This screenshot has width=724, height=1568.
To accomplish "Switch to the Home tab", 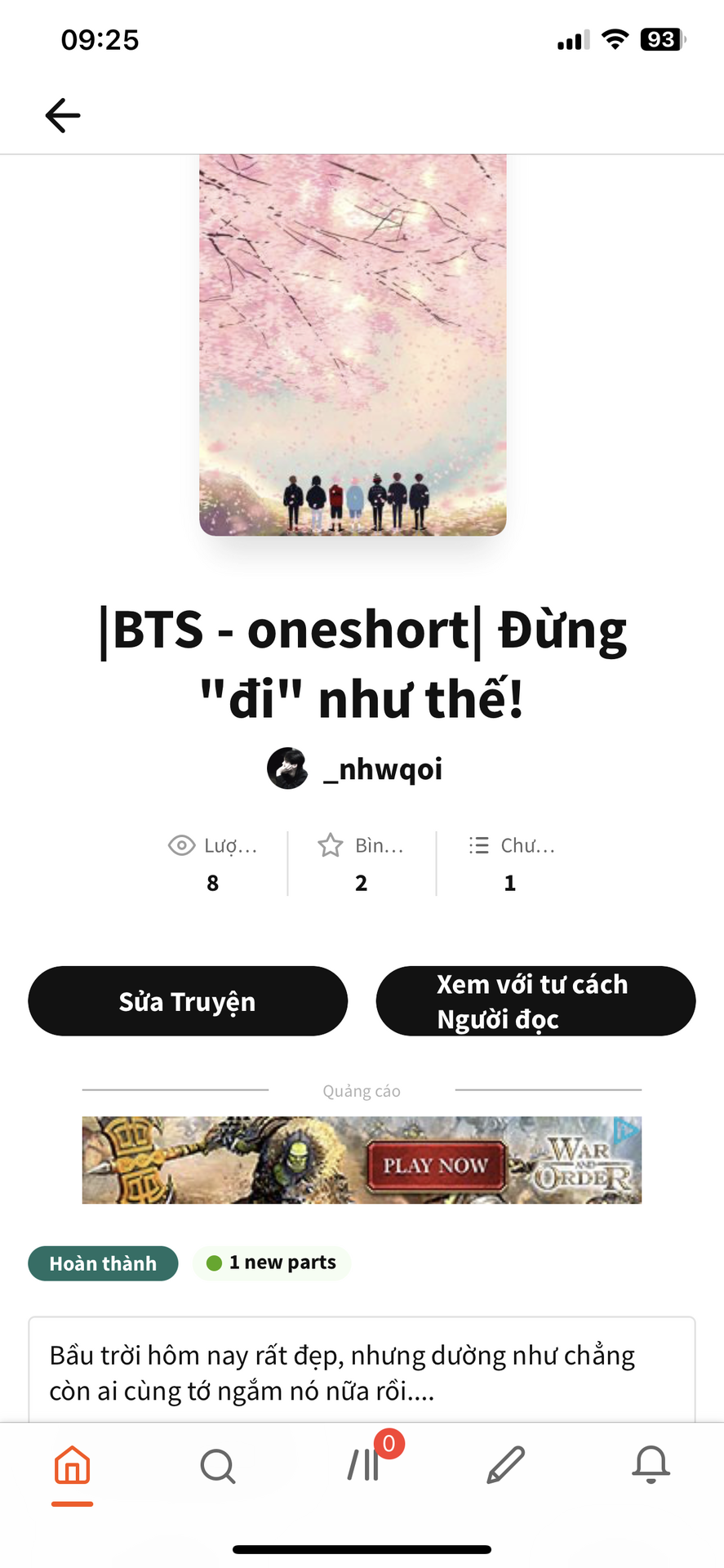I will tap(72, 1465).
